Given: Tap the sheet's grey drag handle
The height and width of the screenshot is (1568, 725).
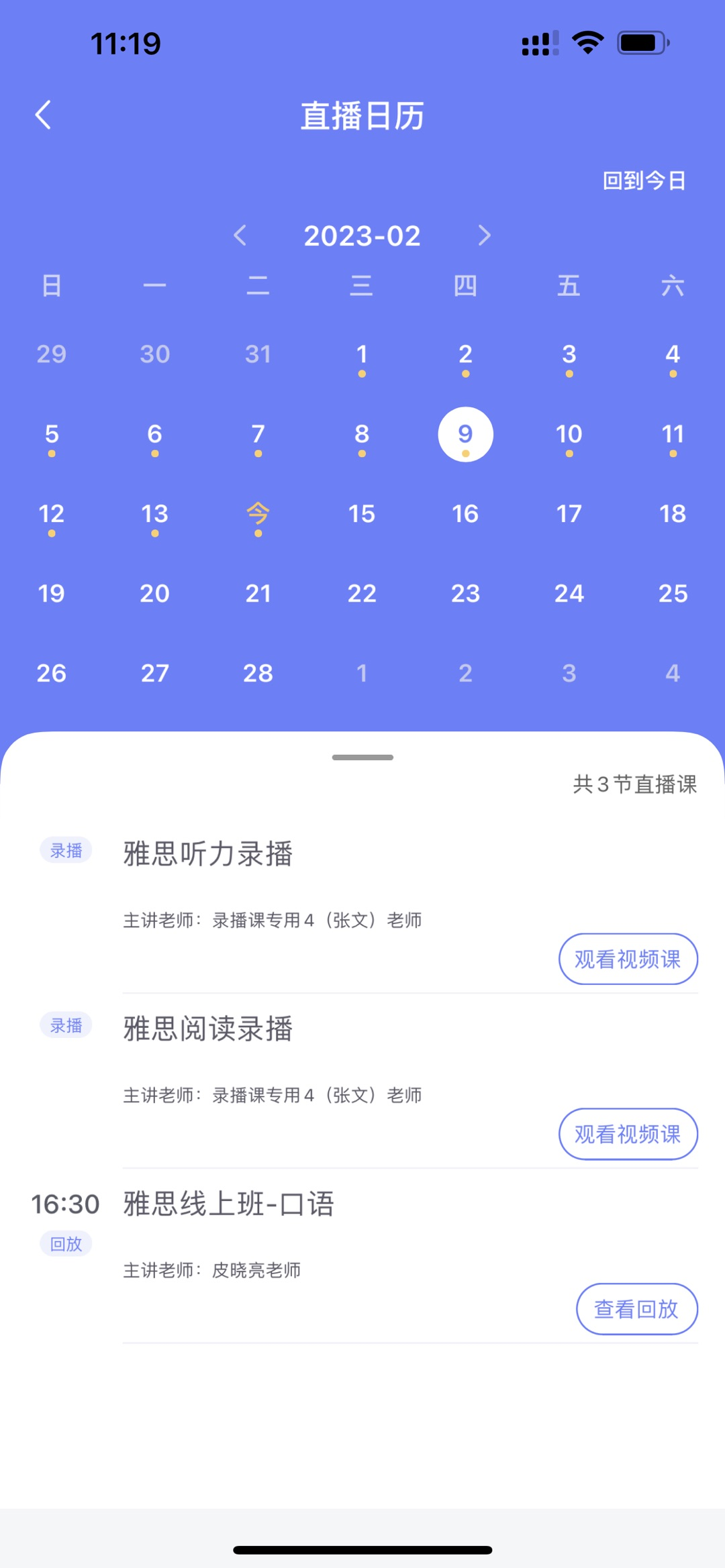Looking at the screenshot, I should [x=362, y=757].
